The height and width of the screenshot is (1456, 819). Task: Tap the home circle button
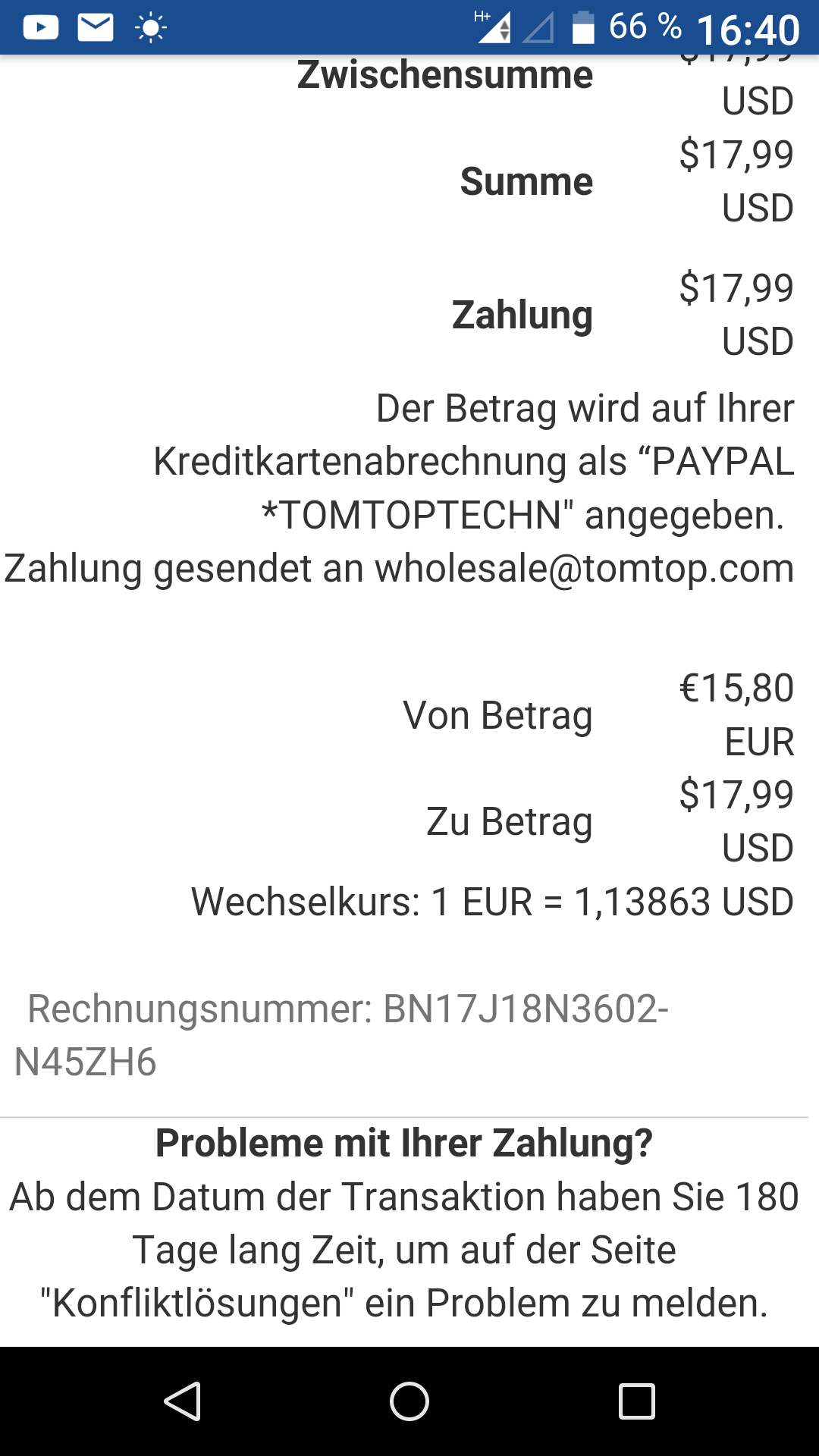[x=409, y=1401]
